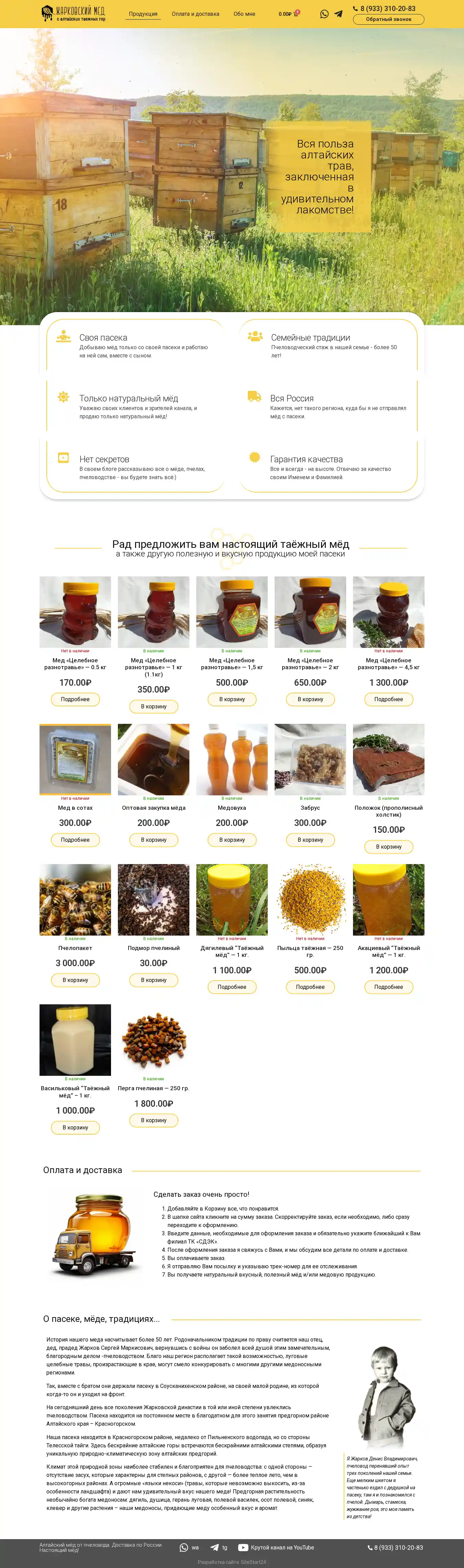Add Пчелопакет to the cart
Image resolution: width=464 pixels, height=1568 pixels.
76,980
